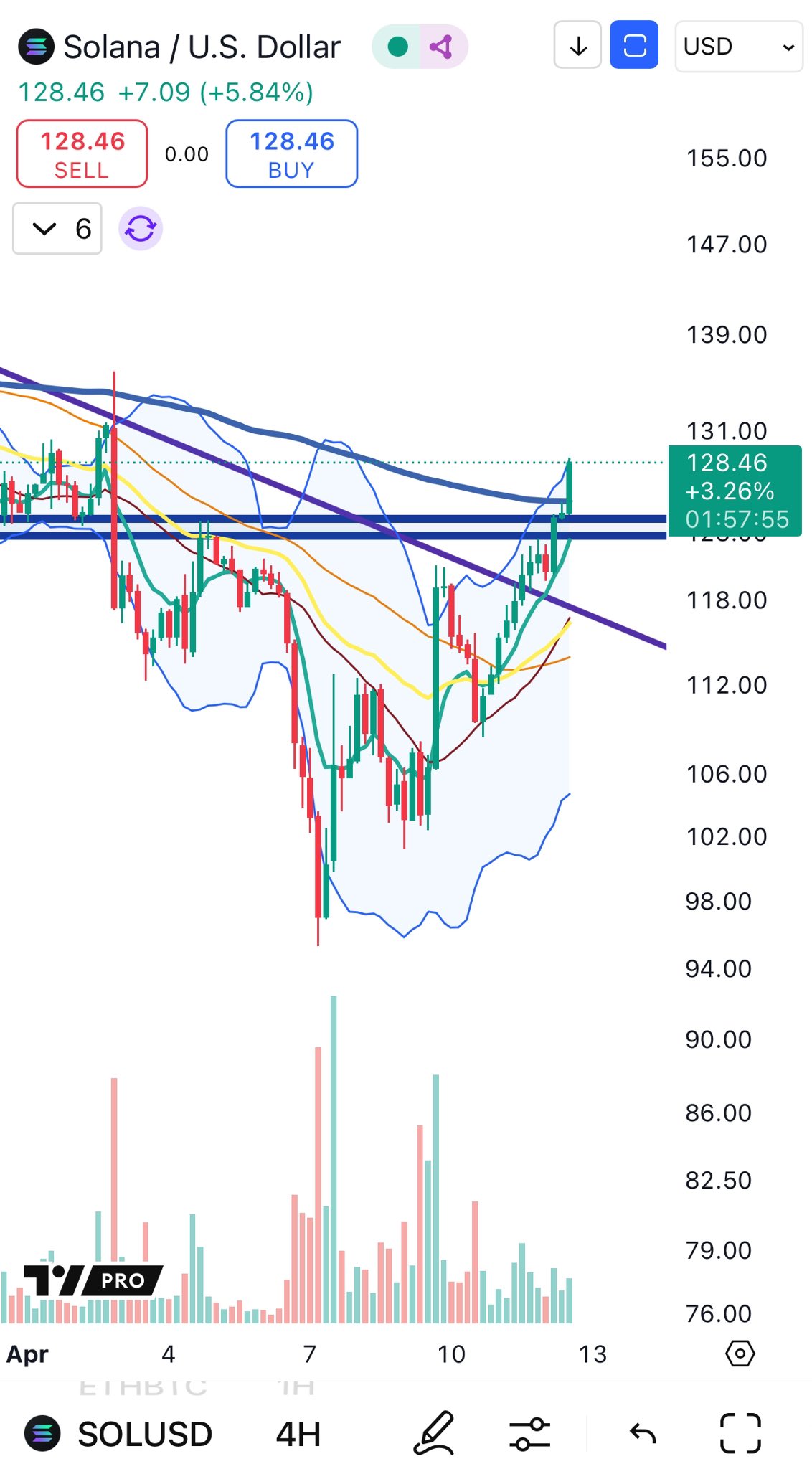Open the USD currency dropdown
The image size is (812, 1469).
pos(739,47)
